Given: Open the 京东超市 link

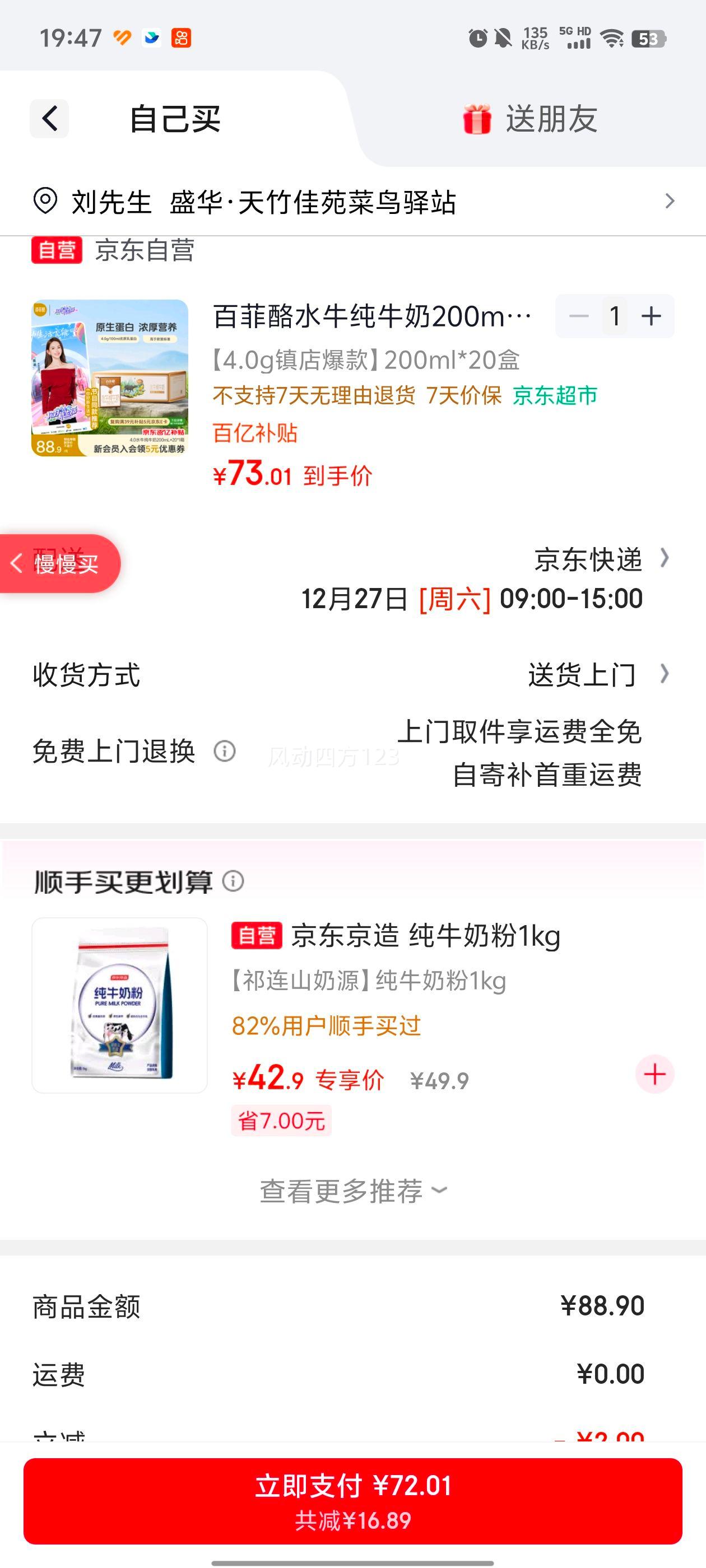Looking at the screenshot, I should [554, 395].
